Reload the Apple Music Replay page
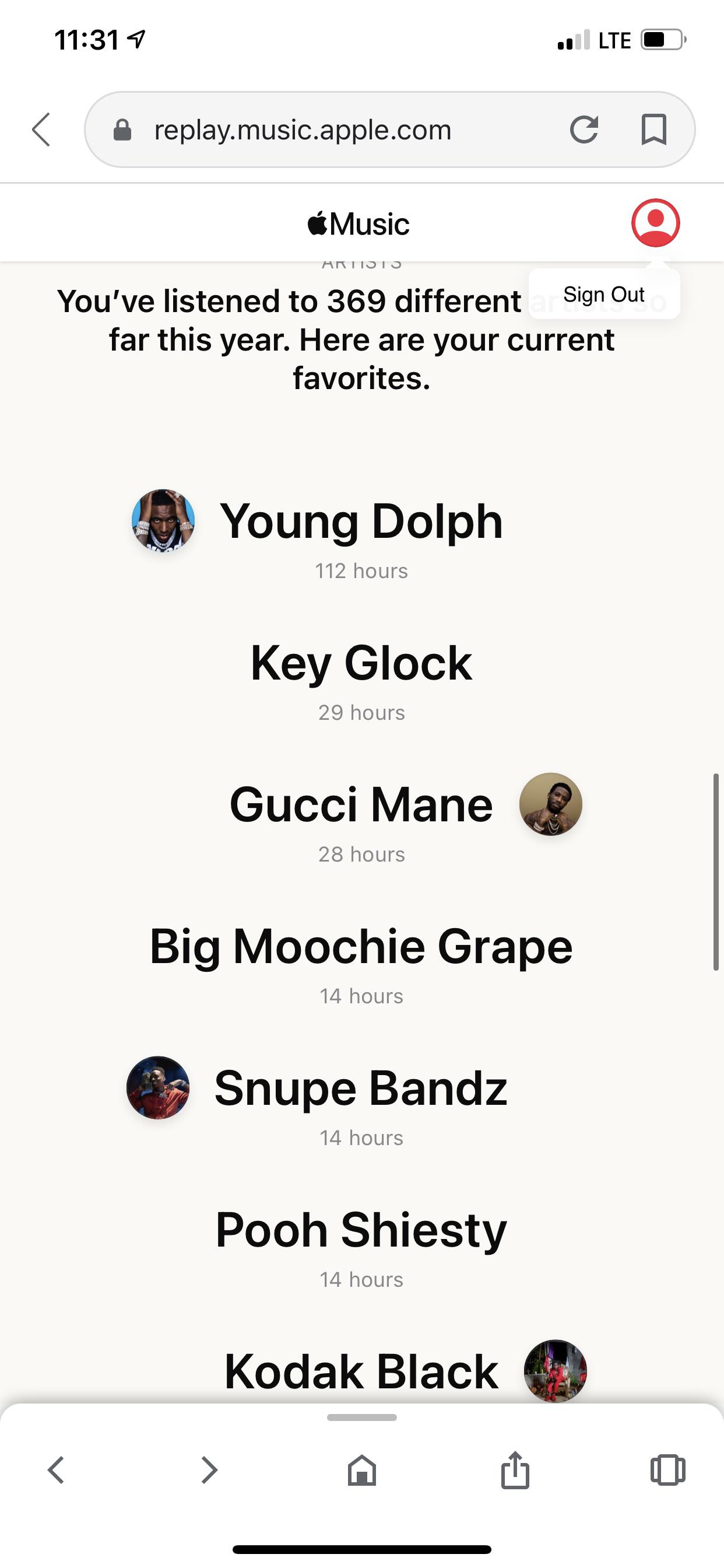724x1568 pixels. [584, 129]
